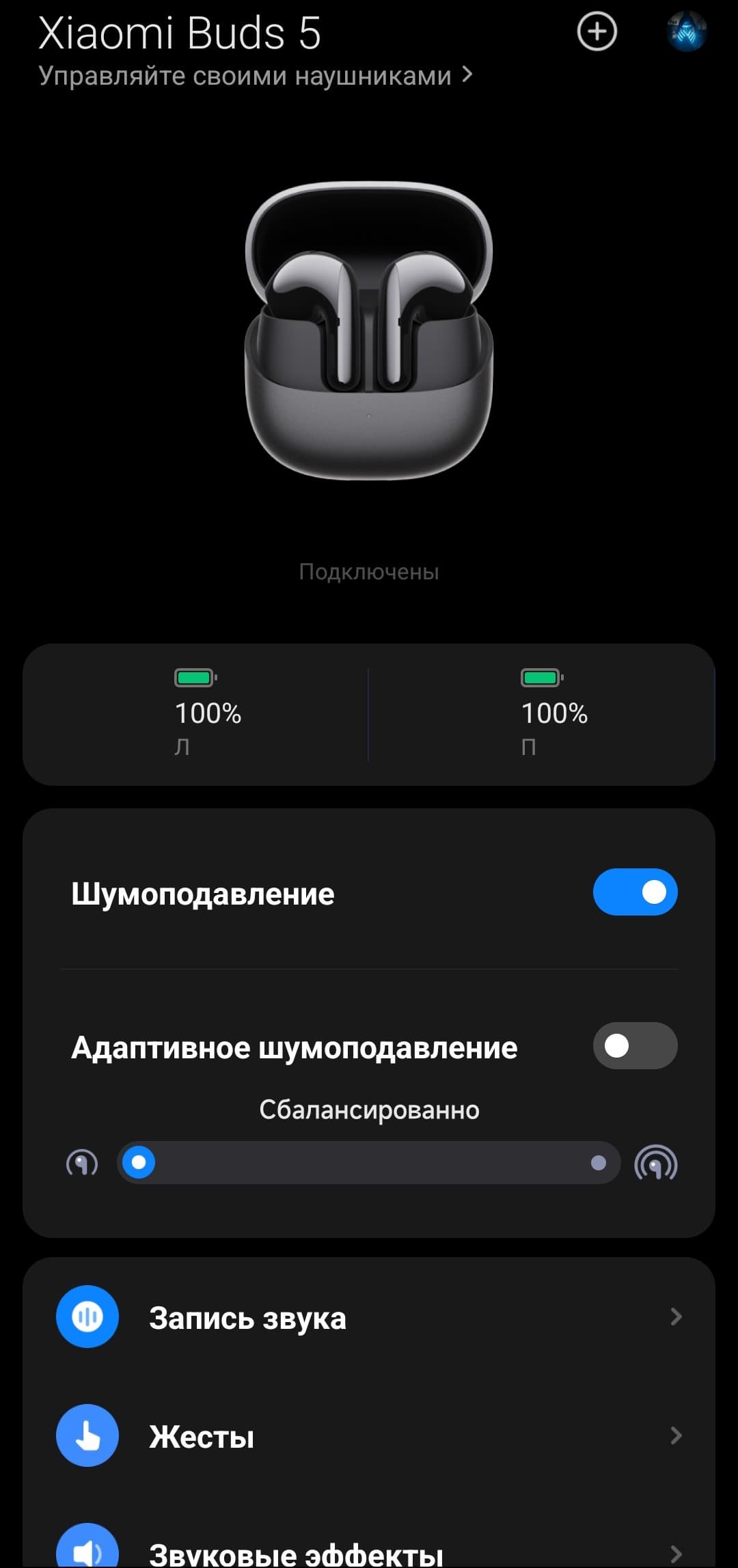This screenshot has width=738, height=1568.
Task: Set the noise cancellation slider to the strongest level
Action: click(x=599, y=1163)
